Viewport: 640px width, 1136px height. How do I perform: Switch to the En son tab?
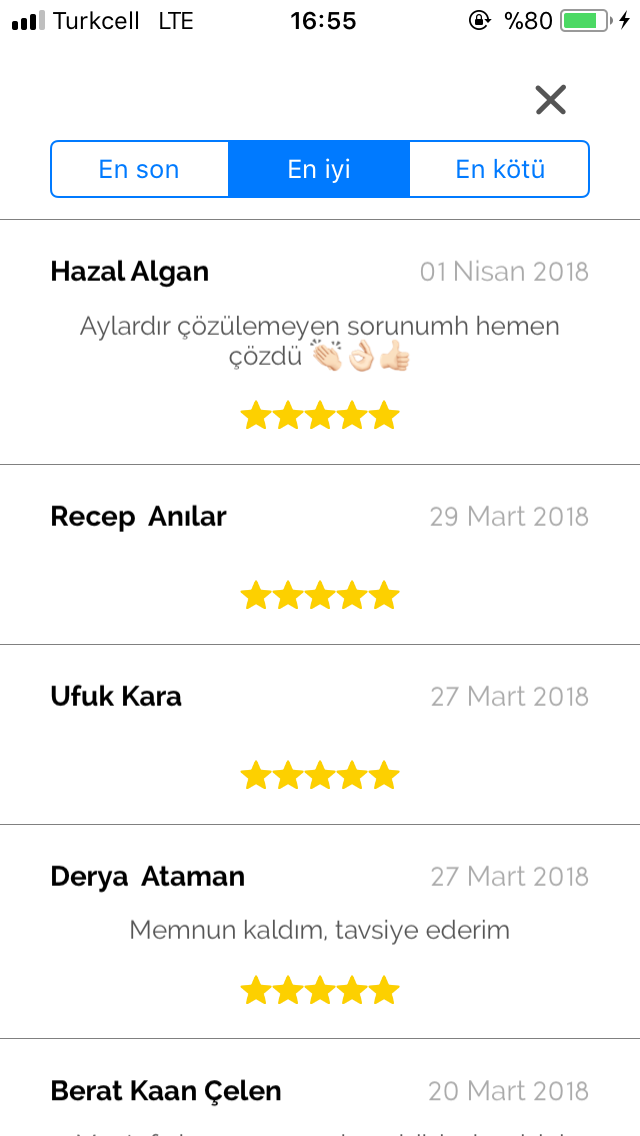139,169
